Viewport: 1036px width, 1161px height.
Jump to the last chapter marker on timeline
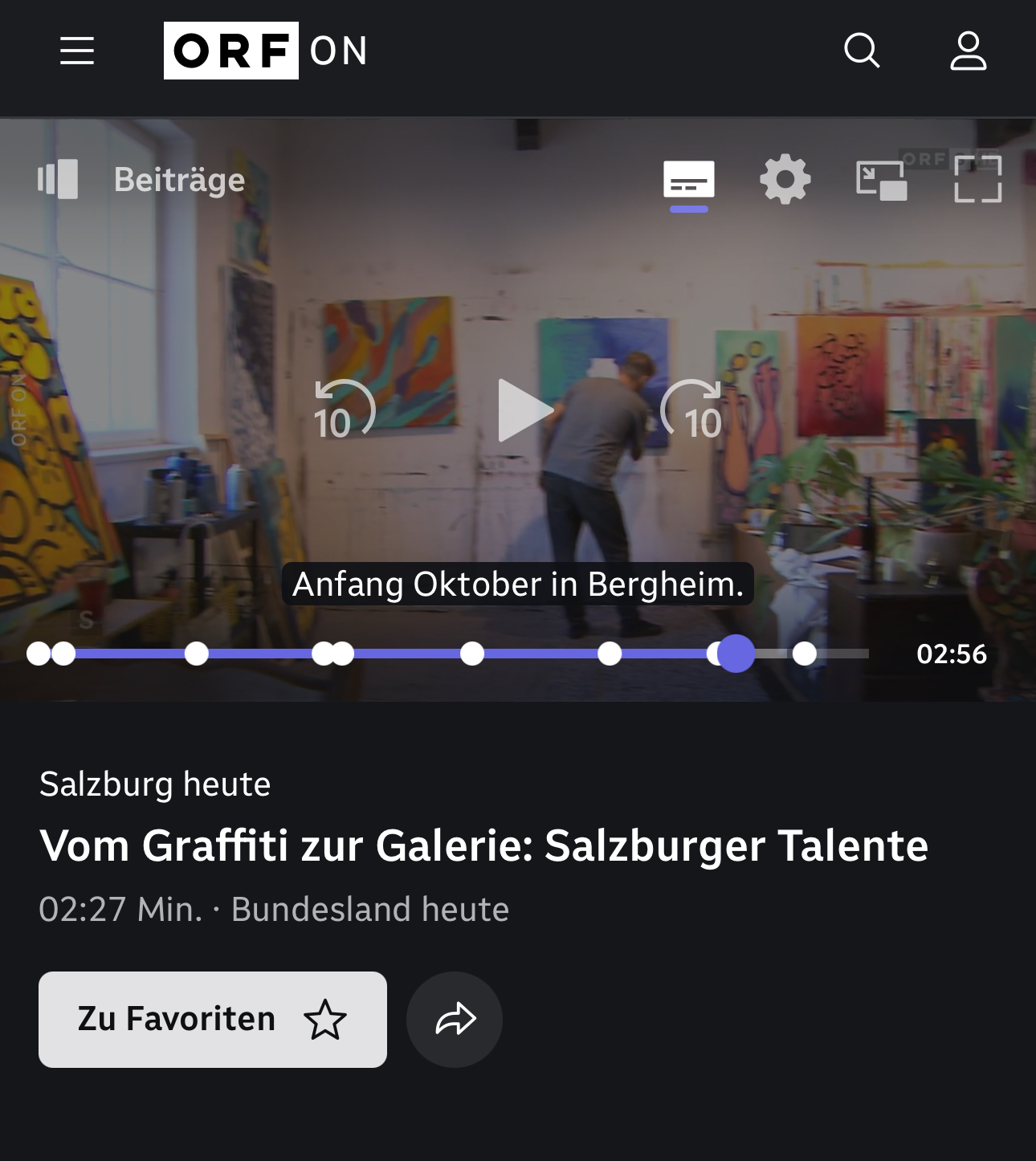point(804,654)
